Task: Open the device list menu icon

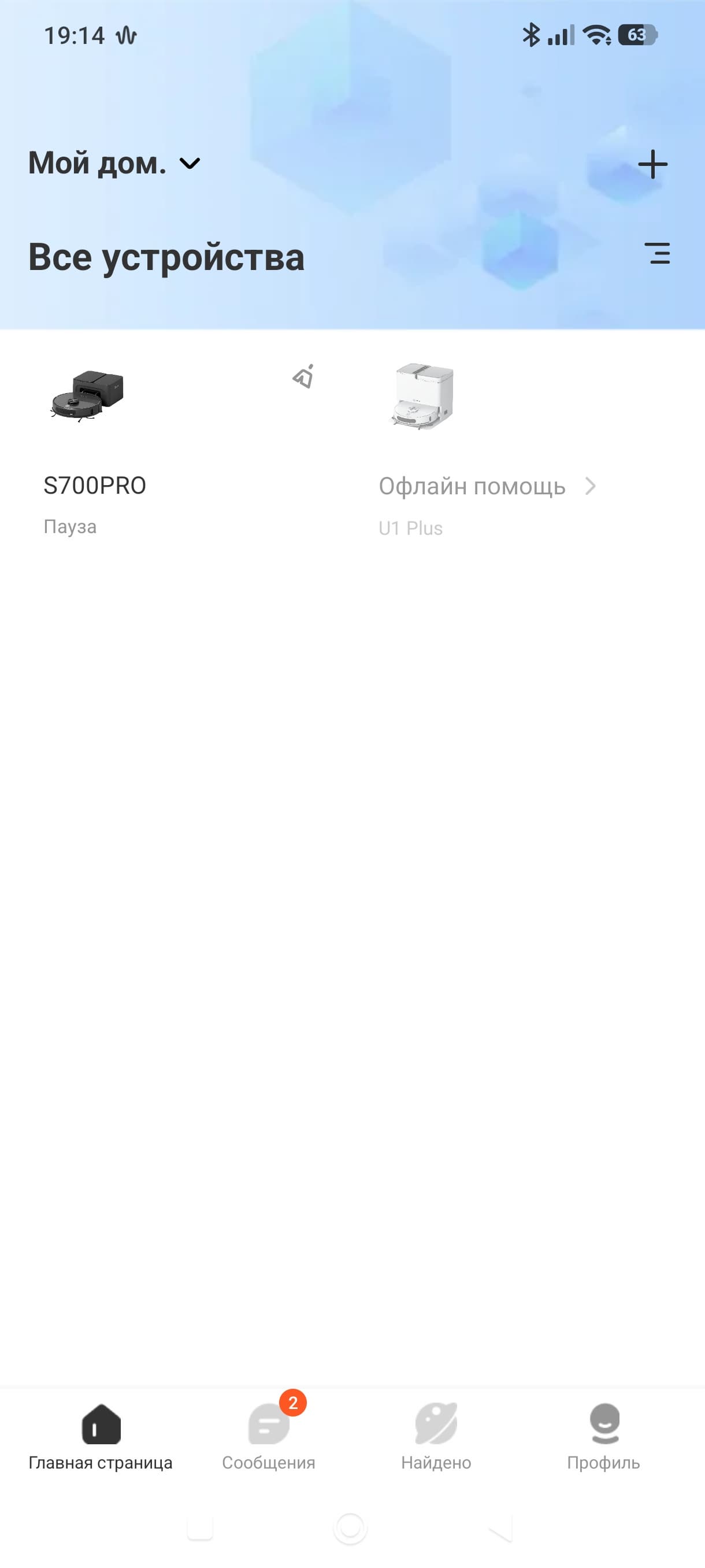Action: click(657, 253)
